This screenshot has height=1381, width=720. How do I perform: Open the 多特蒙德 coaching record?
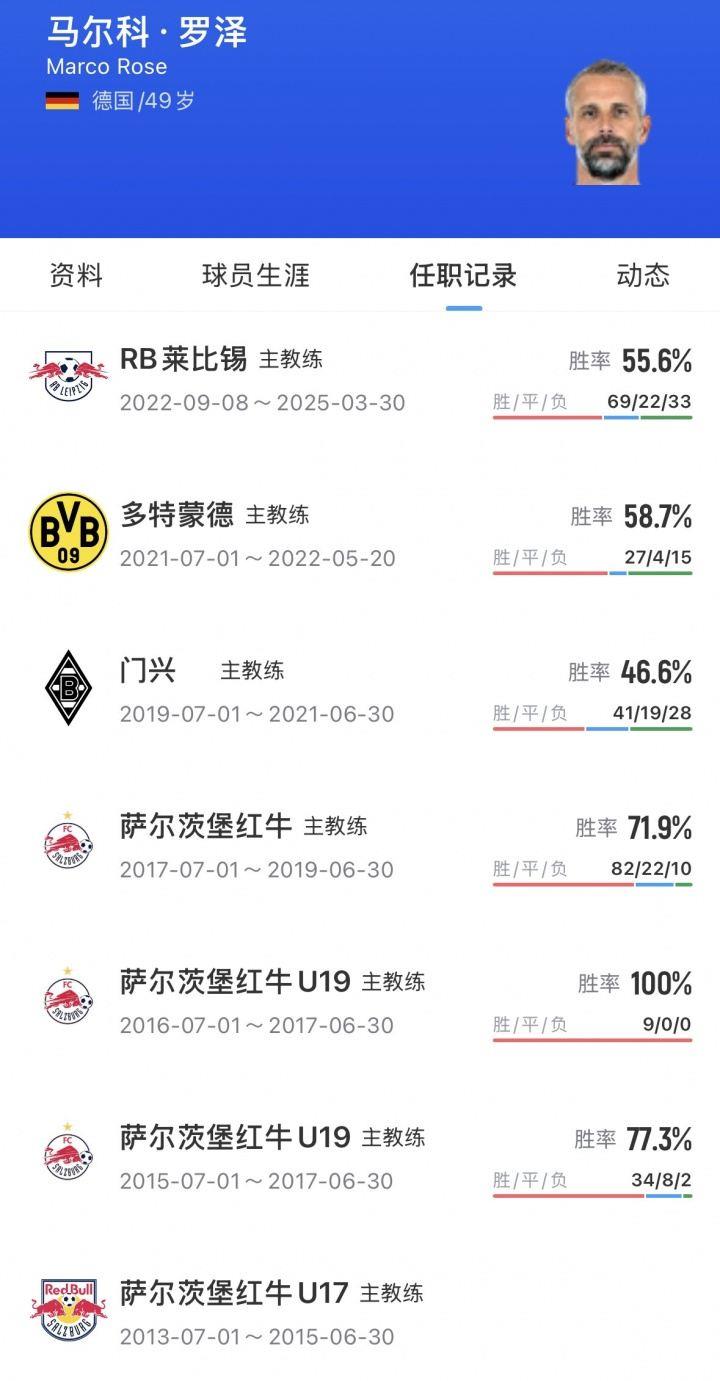coord(360,536)
